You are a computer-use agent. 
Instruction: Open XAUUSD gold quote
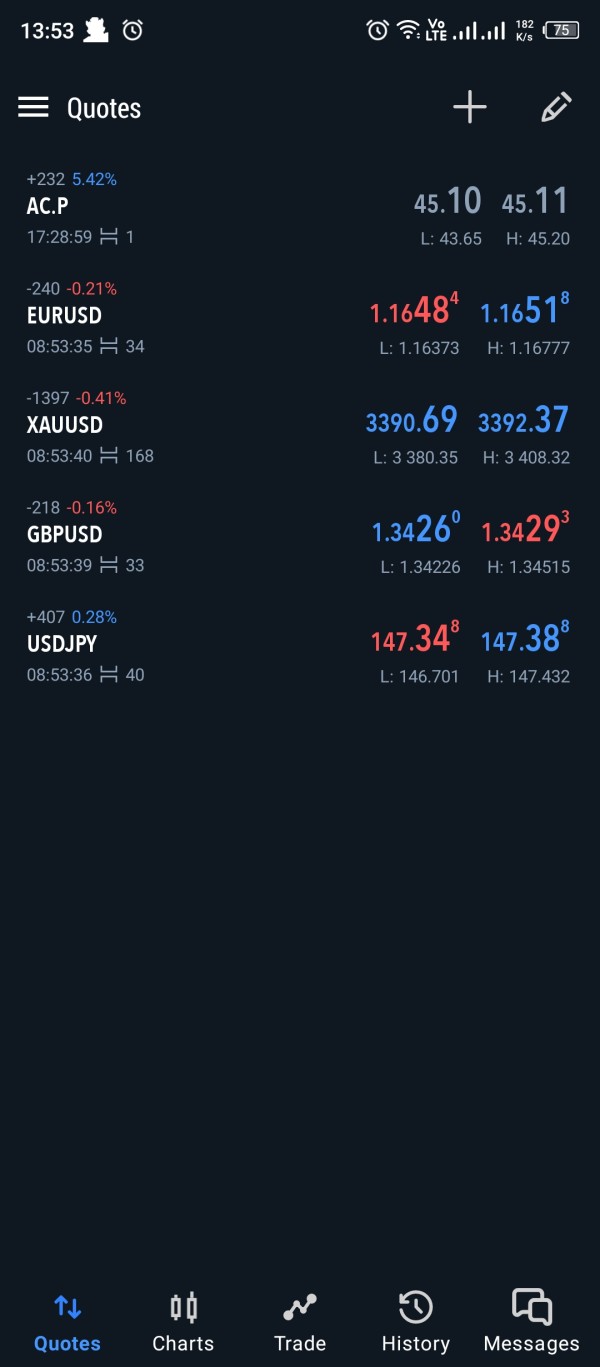(x=300, y=427)
